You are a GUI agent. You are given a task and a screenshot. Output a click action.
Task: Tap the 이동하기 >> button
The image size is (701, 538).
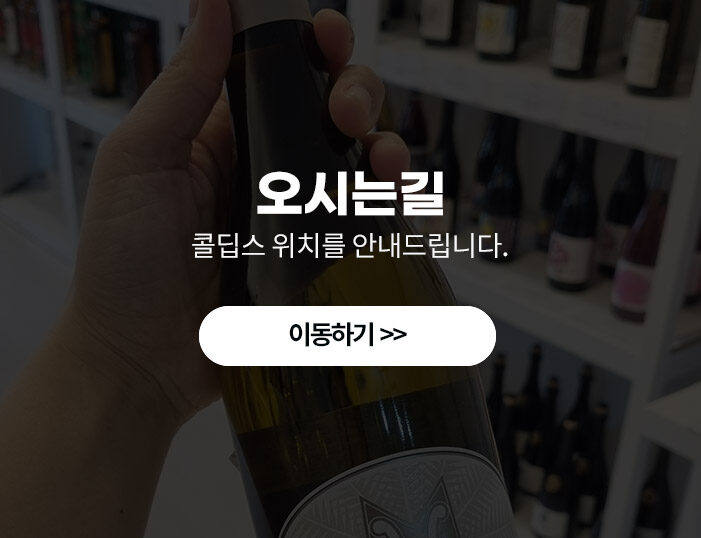[x=347, y=335]
